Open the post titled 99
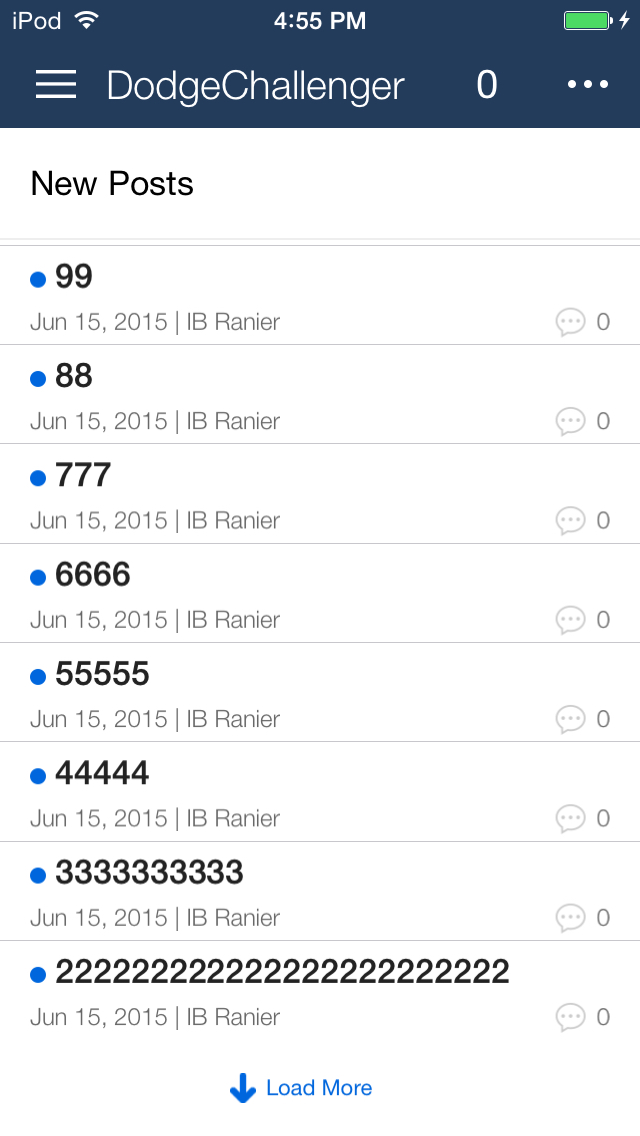Image resolution: width=640 pixels, height=1136 pixels. 320,296
